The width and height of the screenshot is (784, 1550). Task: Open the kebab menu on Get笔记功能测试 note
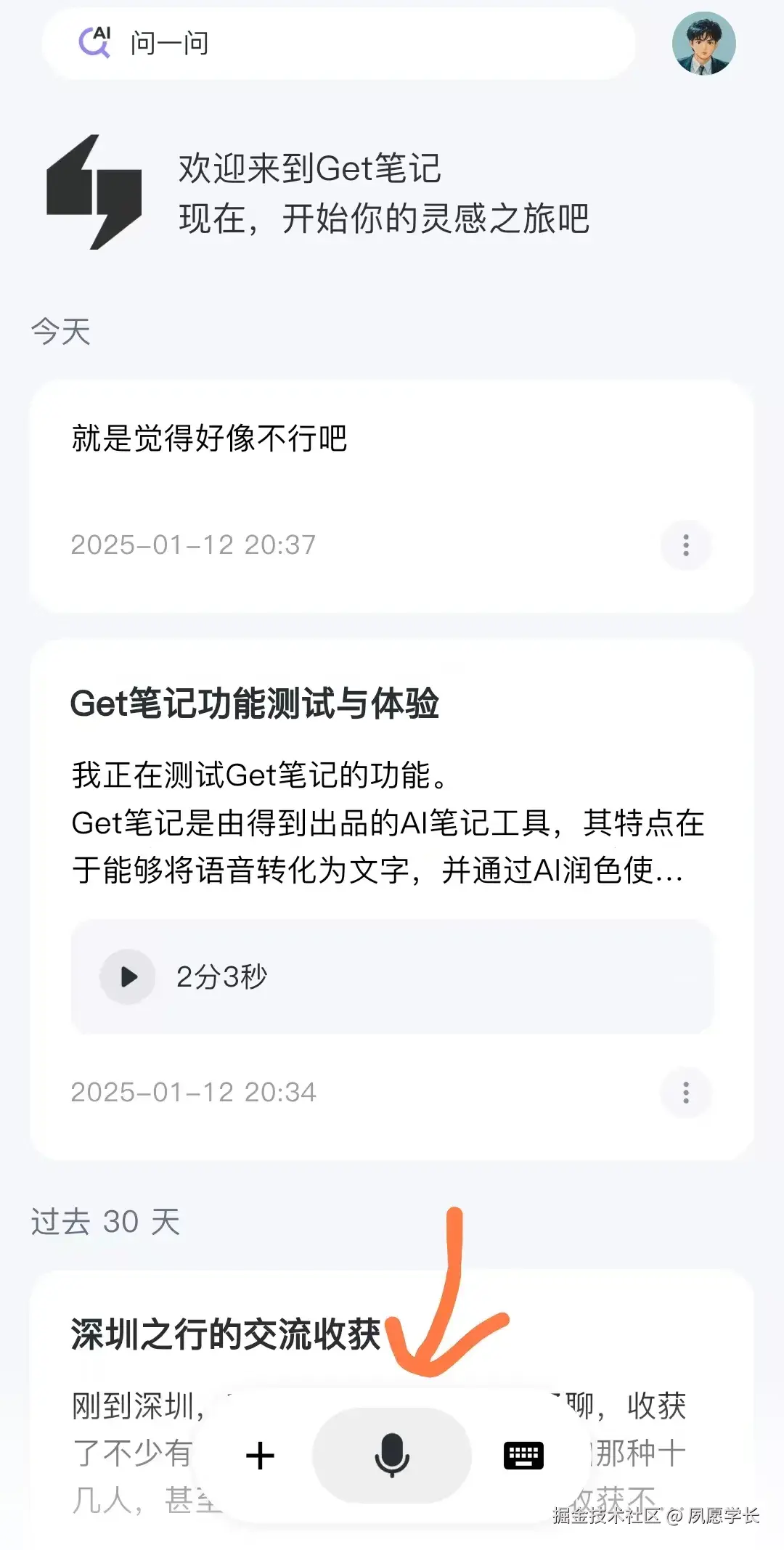[685, 1093]
